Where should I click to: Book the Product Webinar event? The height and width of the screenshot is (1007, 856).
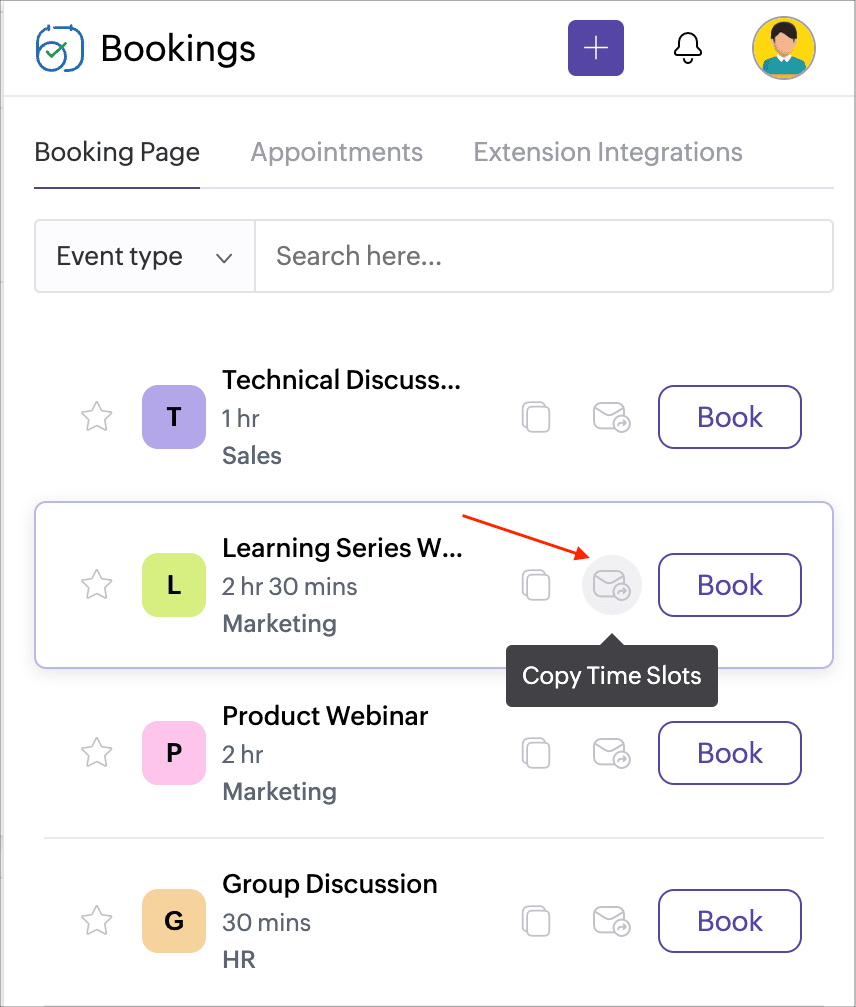click(729, 753)
